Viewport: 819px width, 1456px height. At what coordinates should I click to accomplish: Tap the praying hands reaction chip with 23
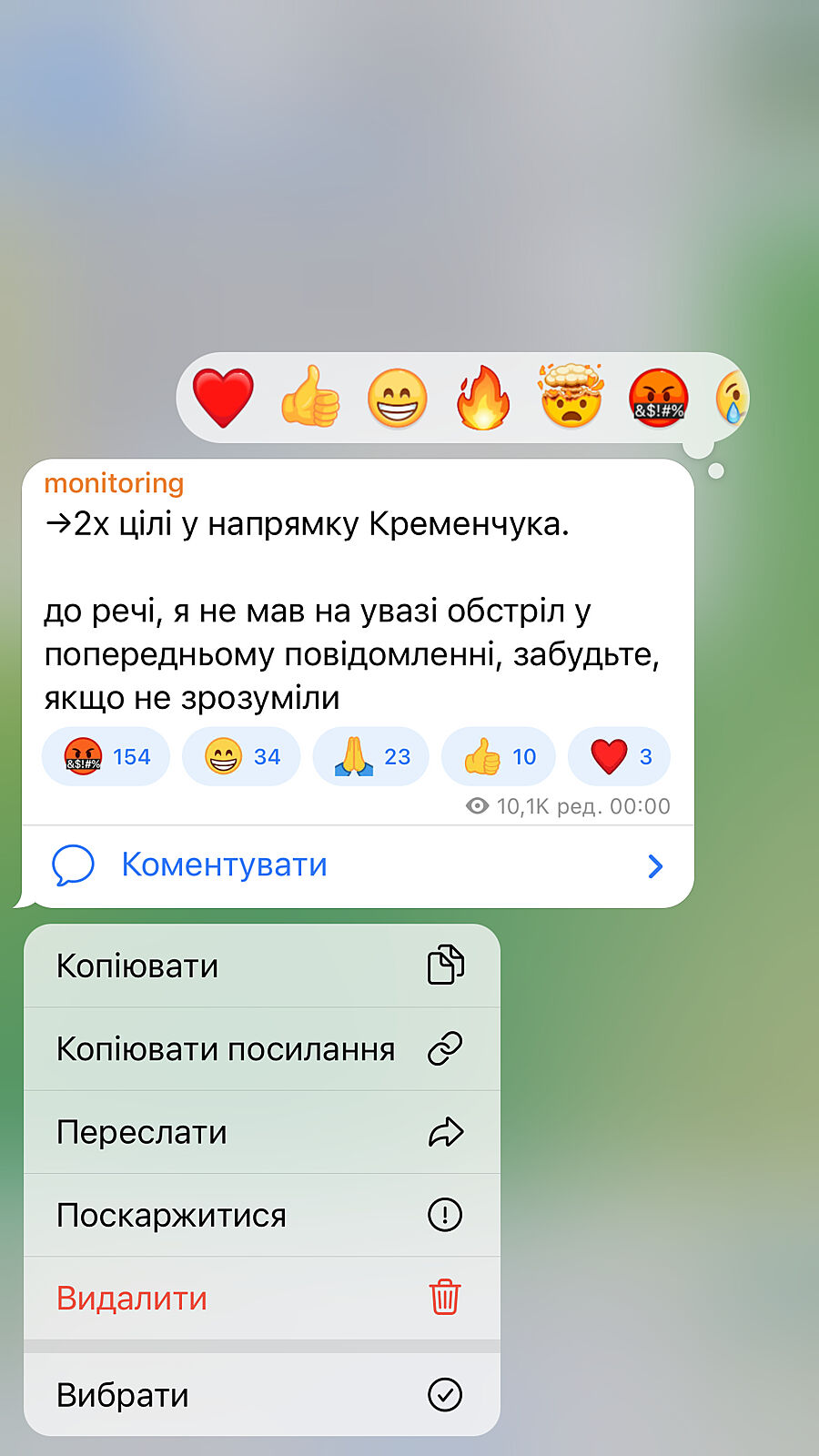point(371,756)
